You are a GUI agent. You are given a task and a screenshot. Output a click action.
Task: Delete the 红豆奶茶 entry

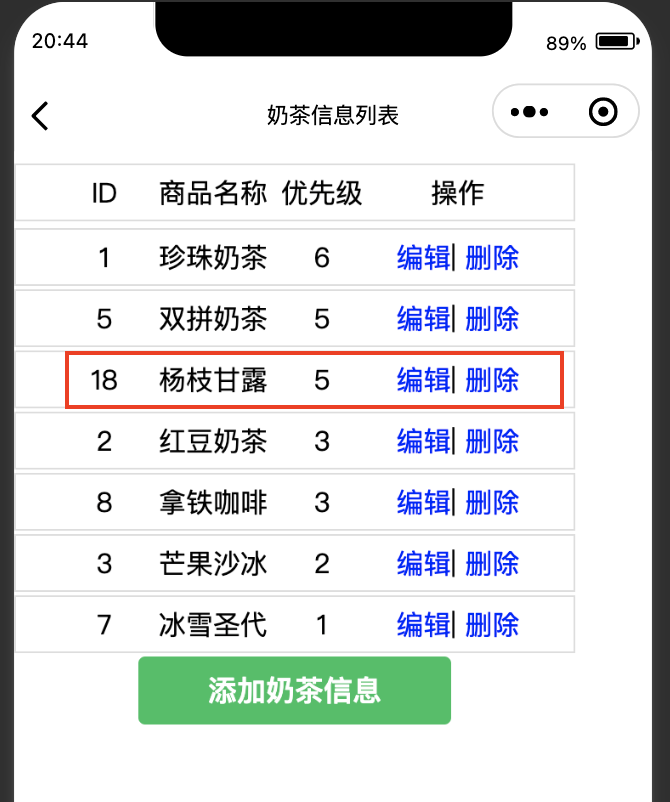(x=492, y=441)
